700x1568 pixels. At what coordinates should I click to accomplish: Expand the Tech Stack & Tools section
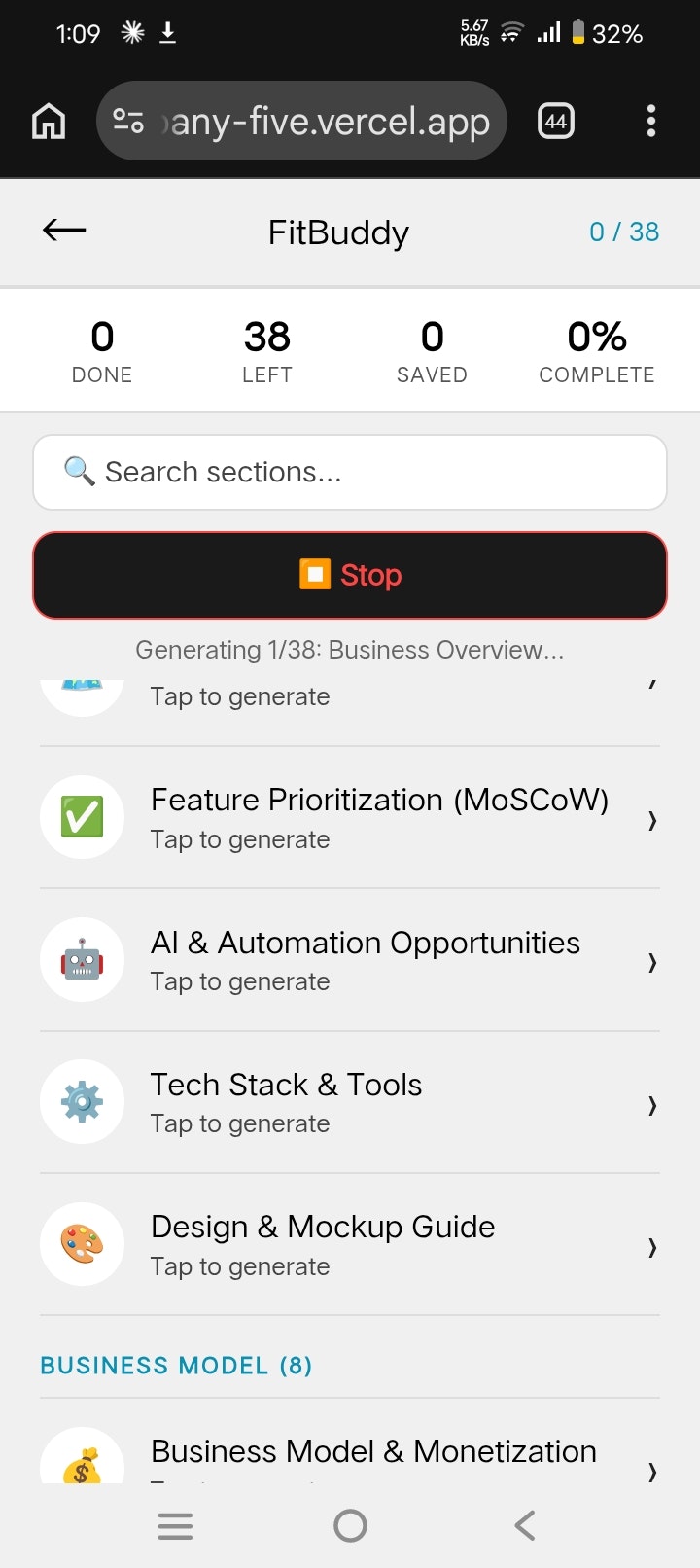(x=650, y=1104)
